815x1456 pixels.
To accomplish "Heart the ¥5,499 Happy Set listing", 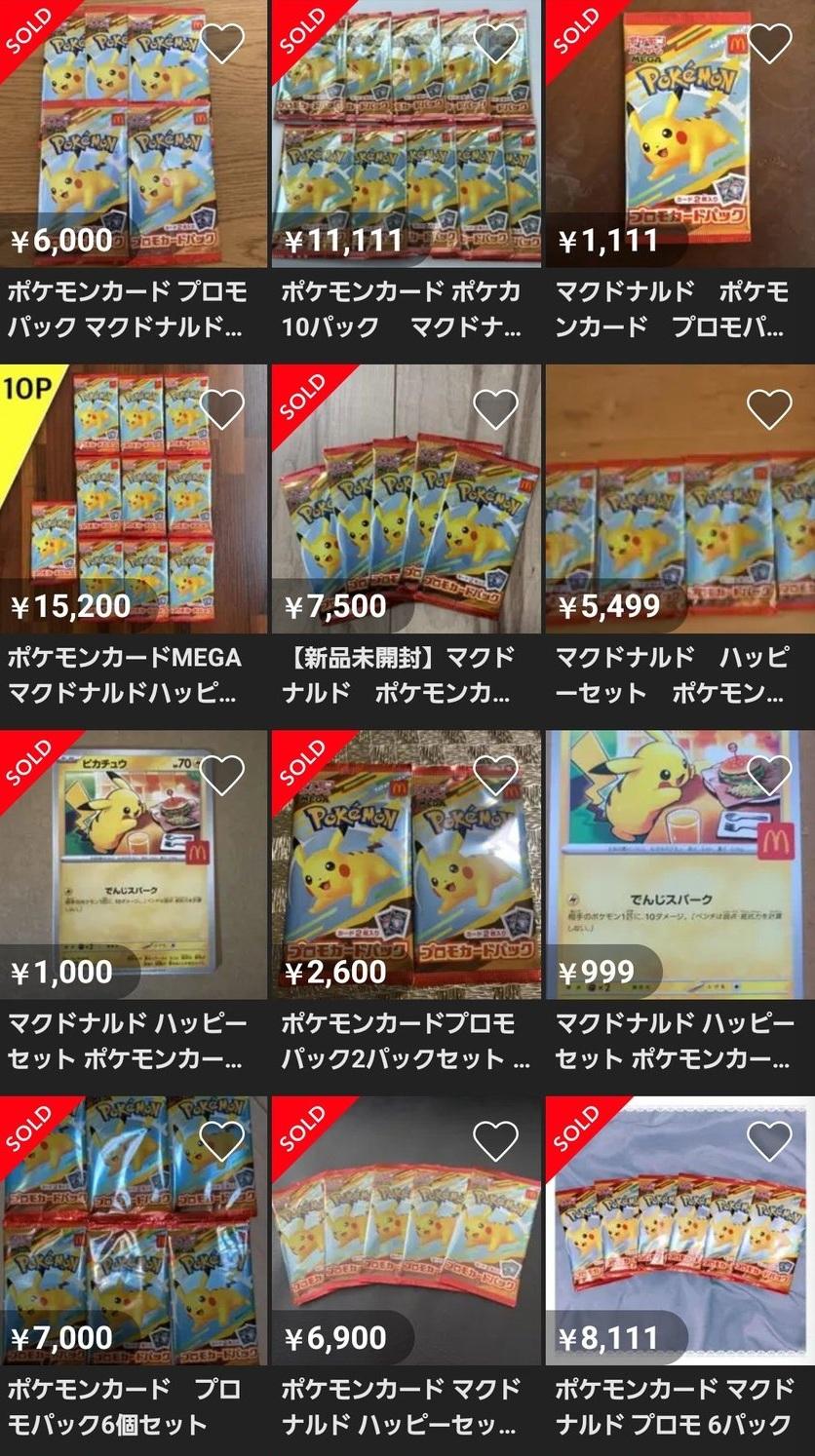I will point(770,408).
